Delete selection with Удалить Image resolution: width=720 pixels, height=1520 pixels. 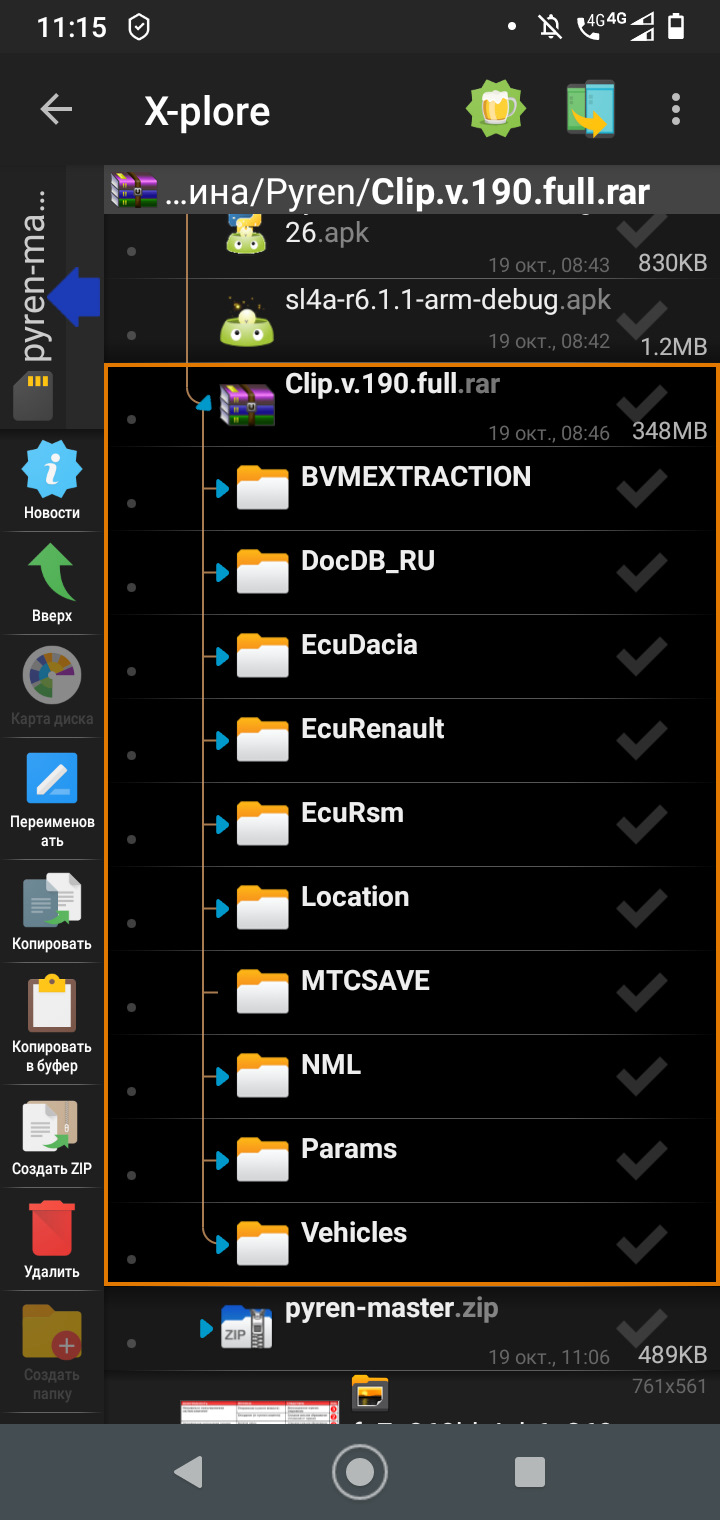point(52,1241)
